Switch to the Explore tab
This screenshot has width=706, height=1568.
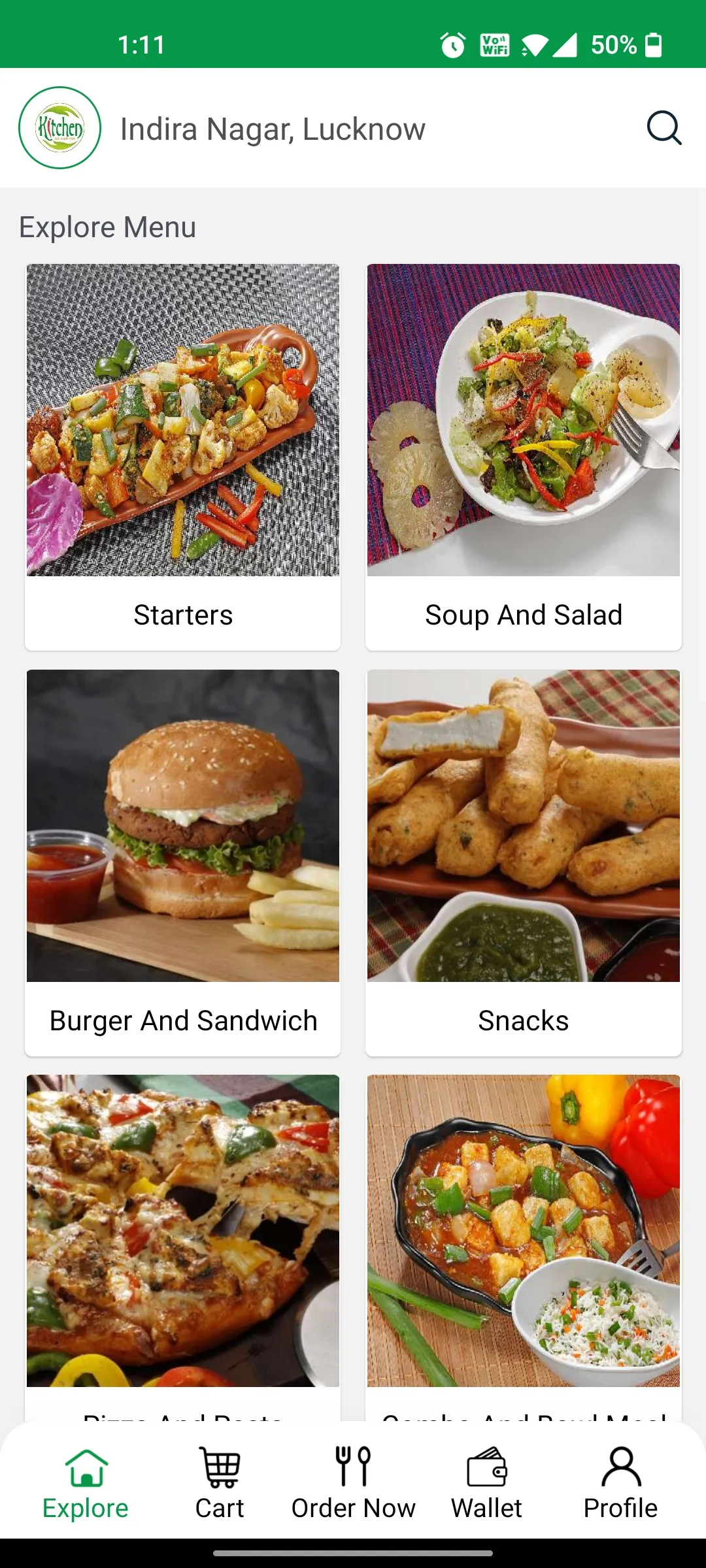pos(86,1484)
